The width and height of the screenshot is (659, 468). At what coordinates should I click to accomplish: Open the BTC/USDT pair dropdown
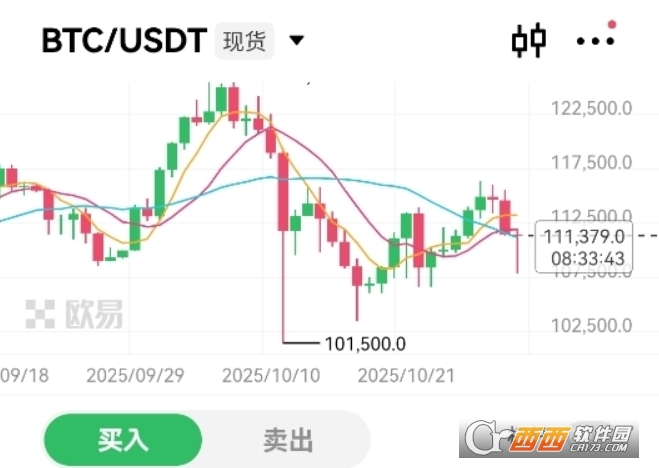[x=296, y=41]
